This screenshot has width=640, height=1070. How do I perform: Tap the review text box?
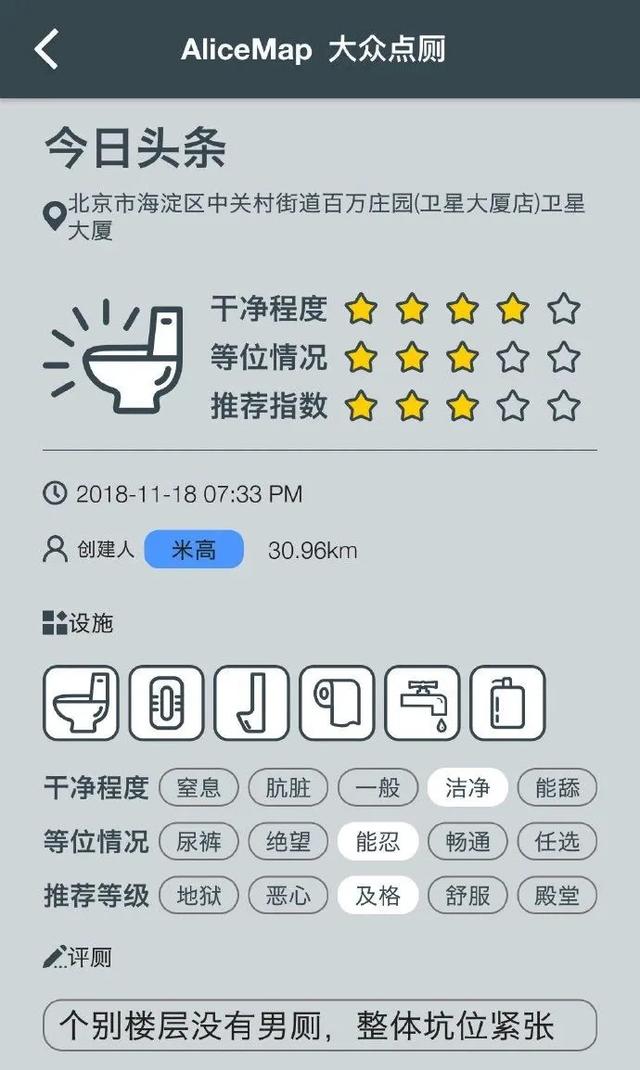[320, 1026]
